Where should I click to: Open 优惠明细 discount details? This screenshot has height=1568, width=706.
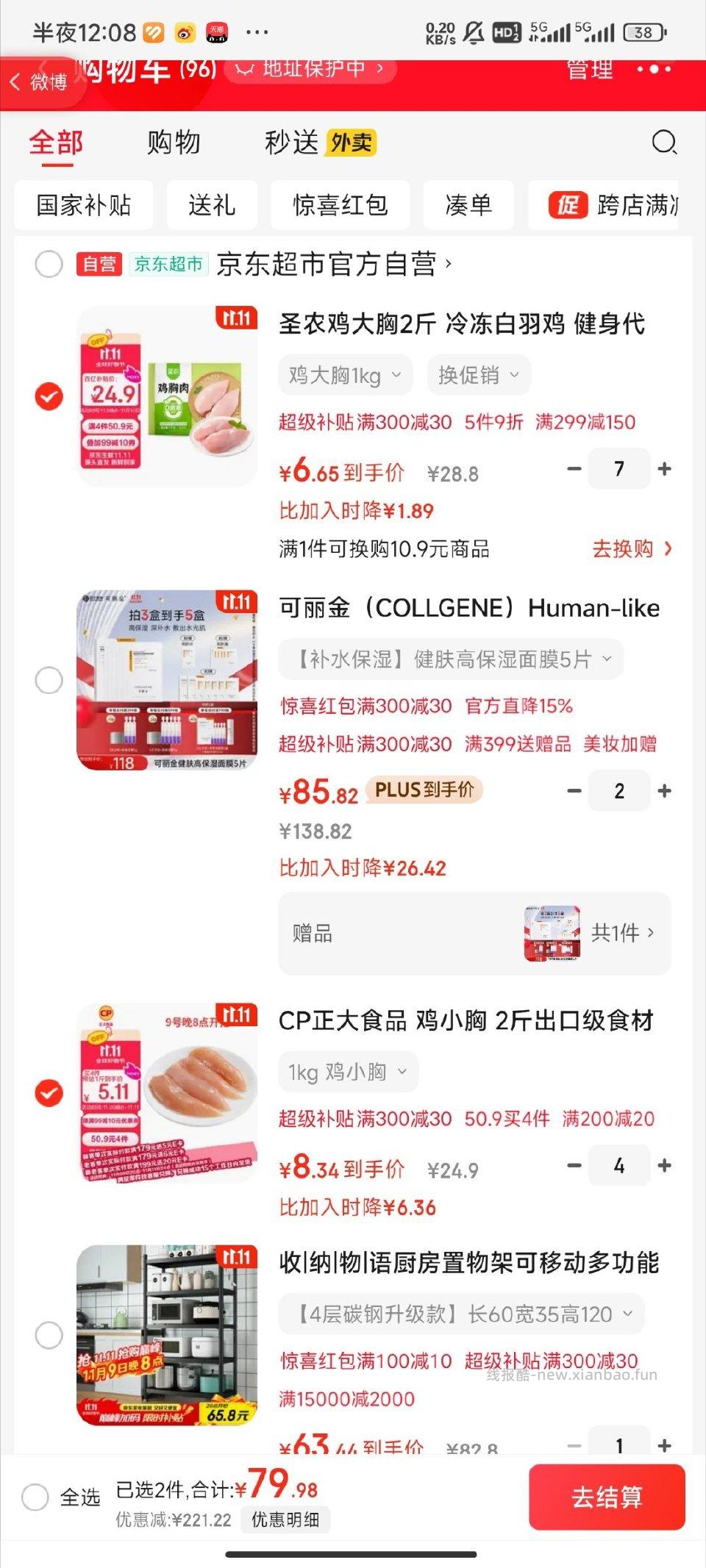[x=285, y=1519]
